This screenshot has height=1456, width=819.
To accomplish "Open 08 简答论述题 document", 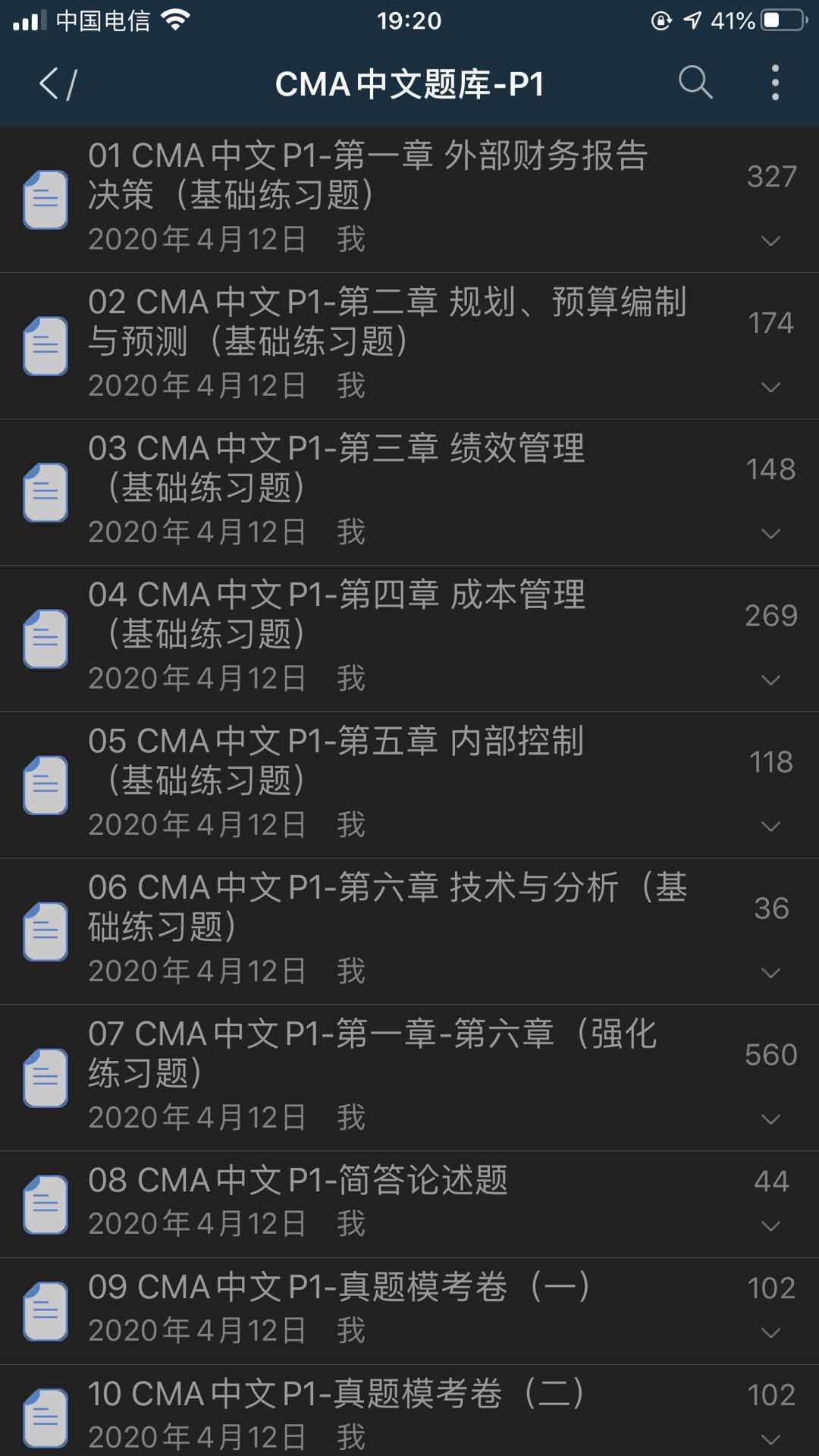I will (x=297, y=1181).
